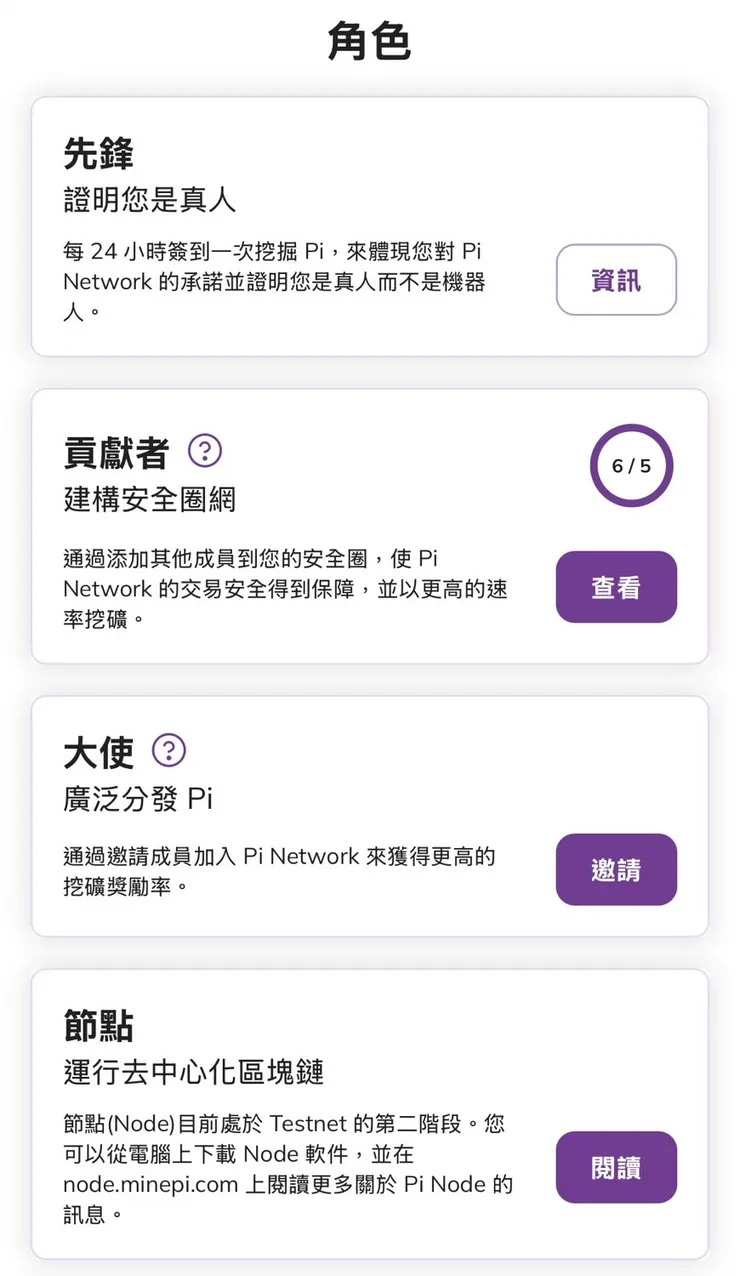Click the 節點 heading
The image size is (740, 1276).
click(97, 1025)
